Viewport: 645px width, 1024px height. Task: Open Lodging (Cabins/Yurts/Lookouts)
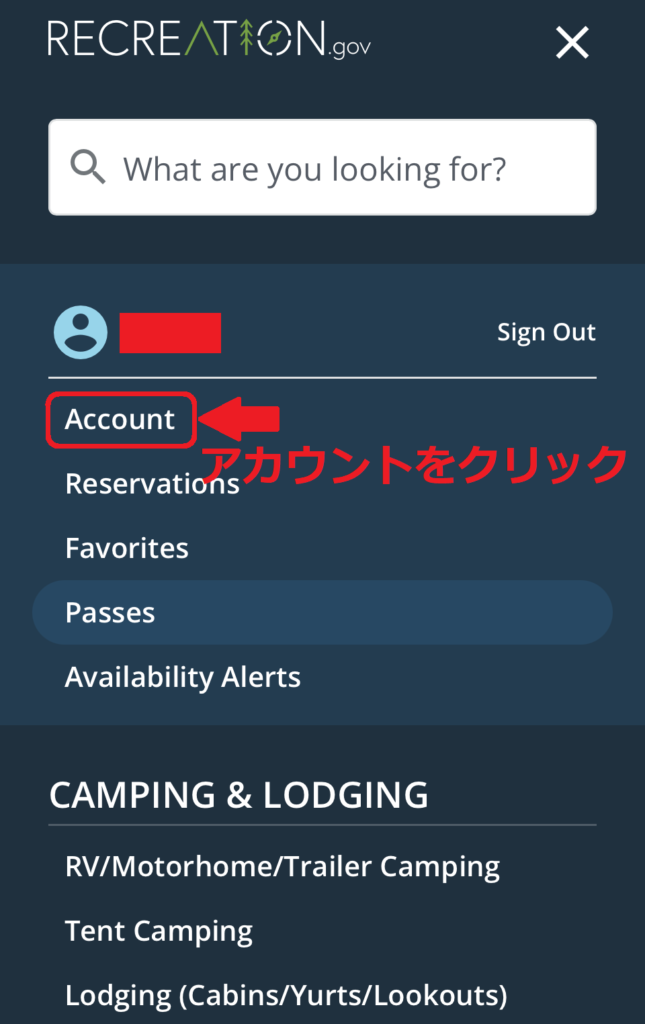coord(286,996)
